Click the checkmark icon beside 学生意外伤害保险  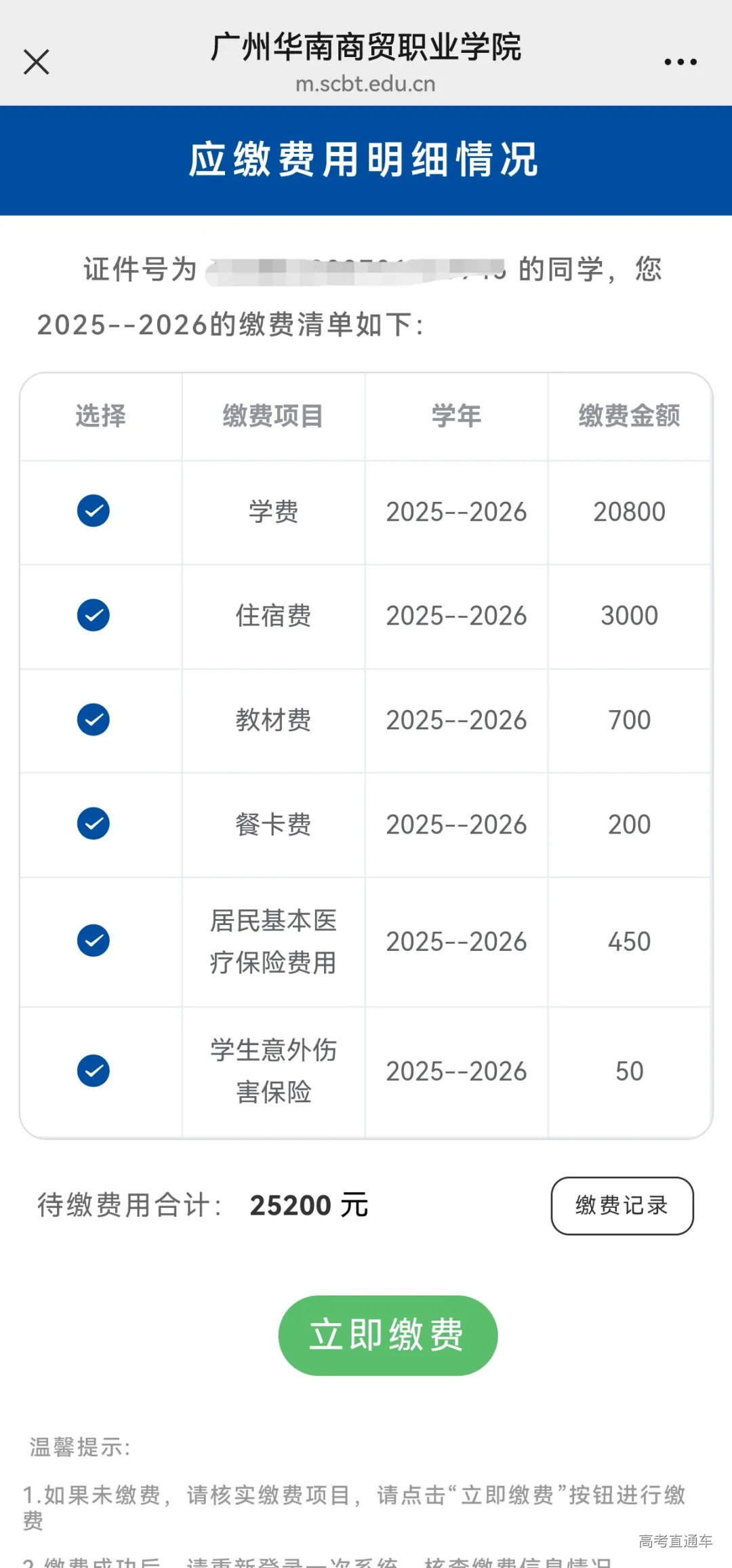[x=93, y=1070]
